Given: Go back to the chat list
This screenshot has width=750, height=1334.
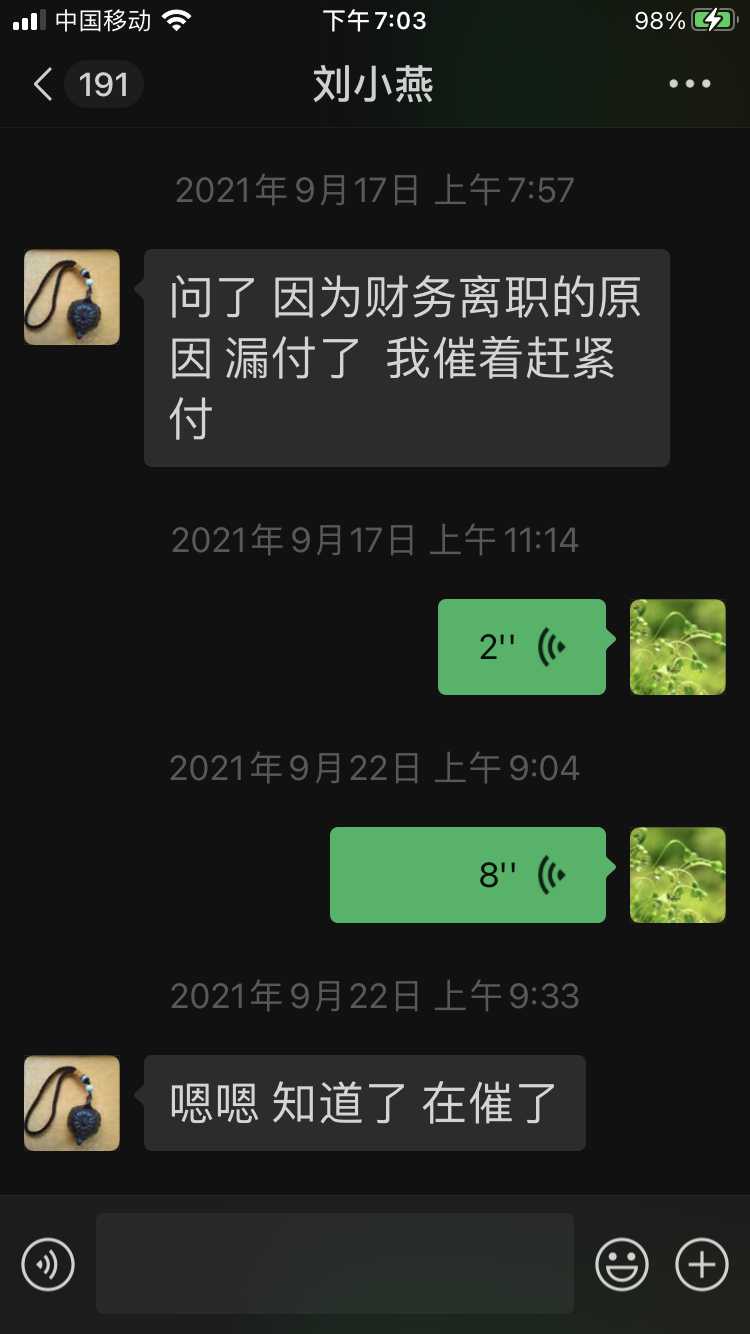Looking at the screenshot, I should 42,85.
